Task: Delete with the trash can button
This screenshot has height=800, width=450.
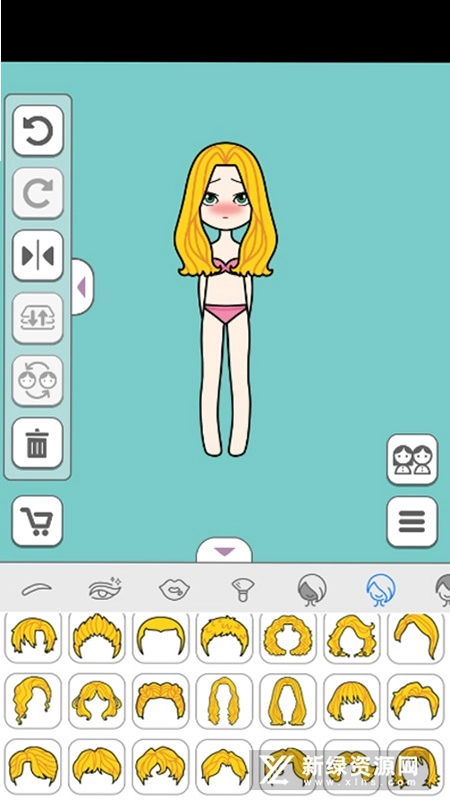Action: click(38, 443)
